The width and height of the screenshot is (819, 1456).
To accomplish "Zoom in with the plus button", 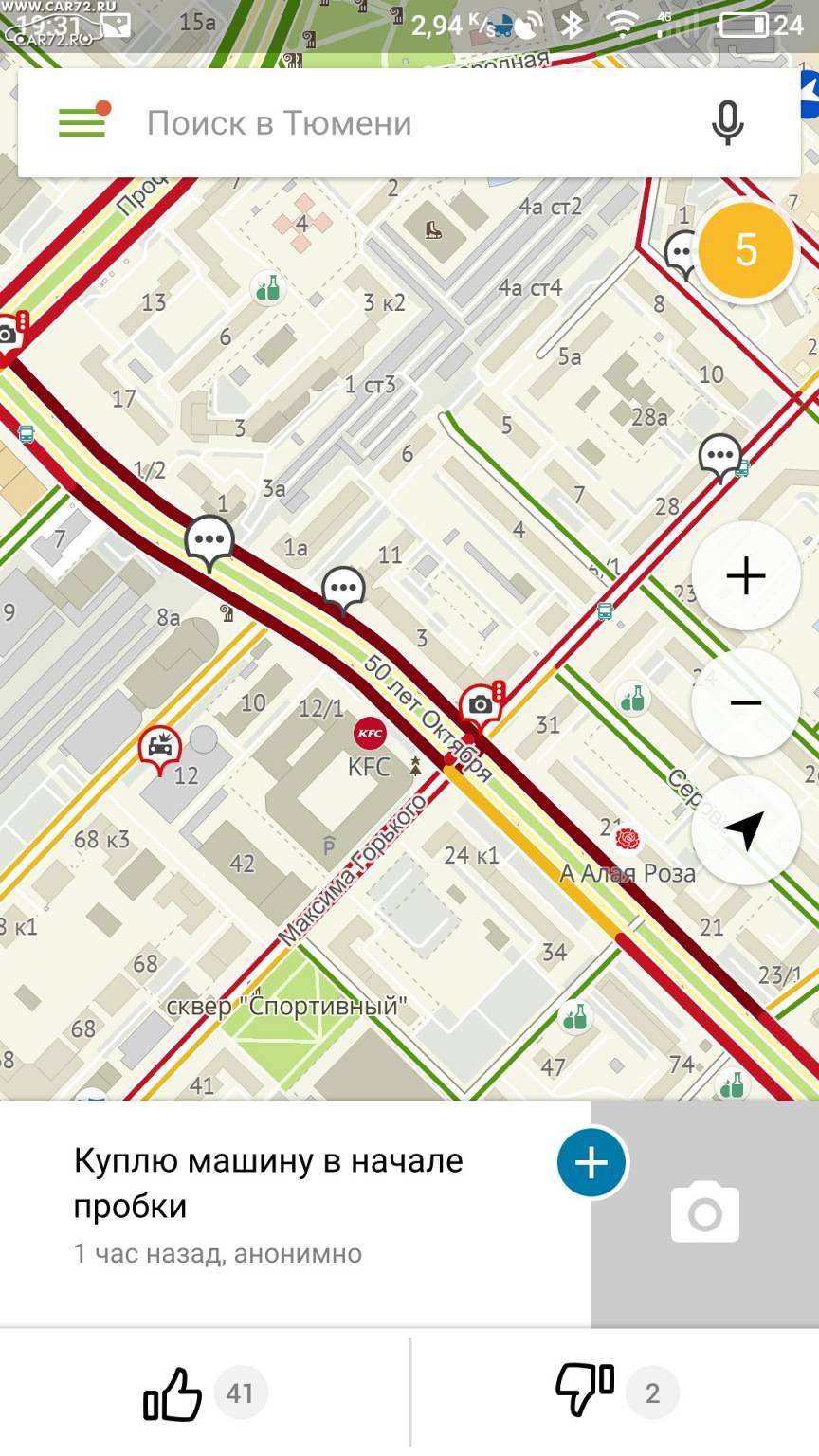I will [746, 575].
